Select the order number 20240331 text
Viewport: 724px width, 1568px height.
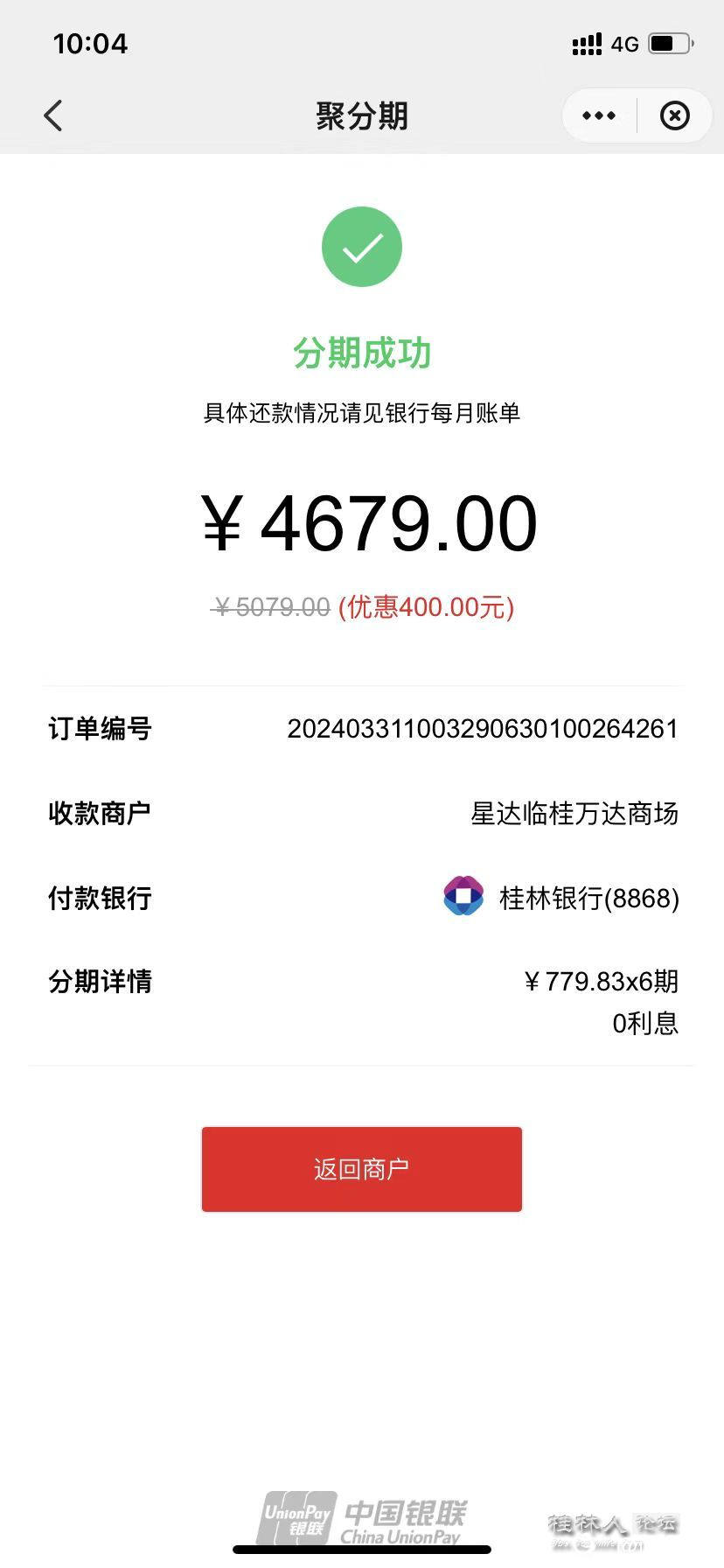pyautogui.click(x=484, y=728)
